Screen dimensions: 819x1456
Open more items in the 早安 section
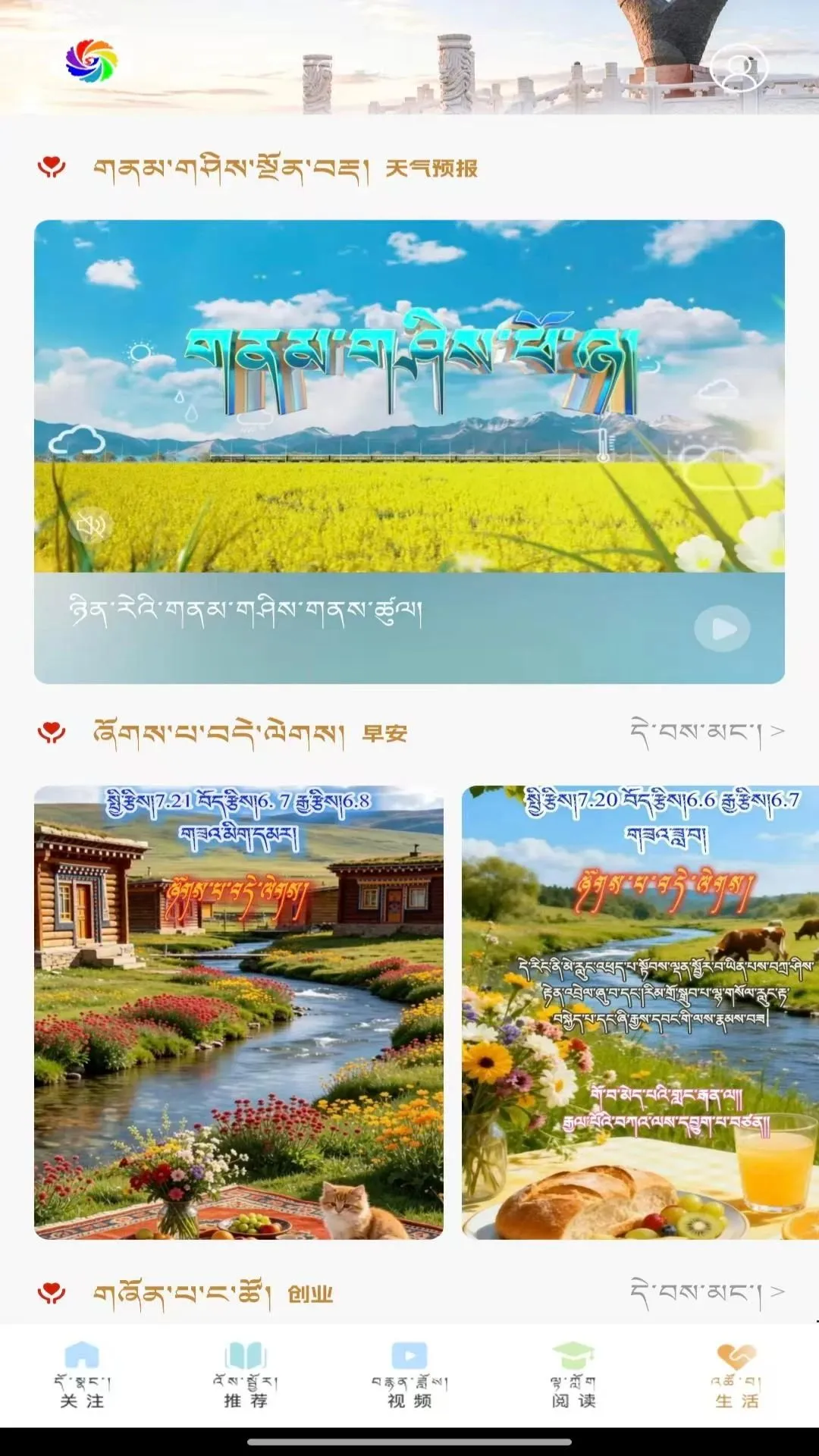pyautogui.click(x=707, y=733)
